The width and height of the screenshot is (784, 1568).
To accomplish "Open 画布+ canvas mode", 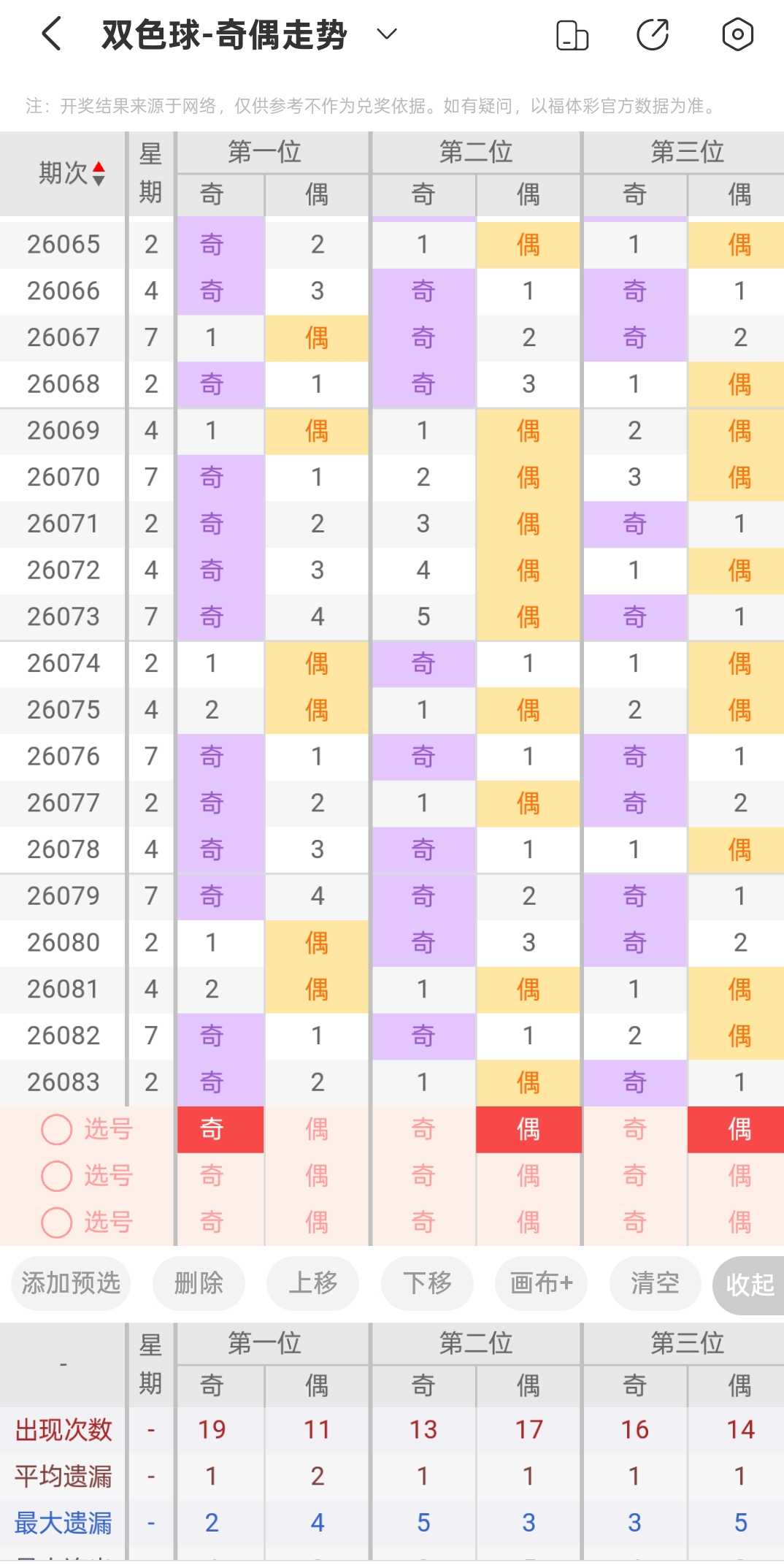I will tap(542, 1283).
